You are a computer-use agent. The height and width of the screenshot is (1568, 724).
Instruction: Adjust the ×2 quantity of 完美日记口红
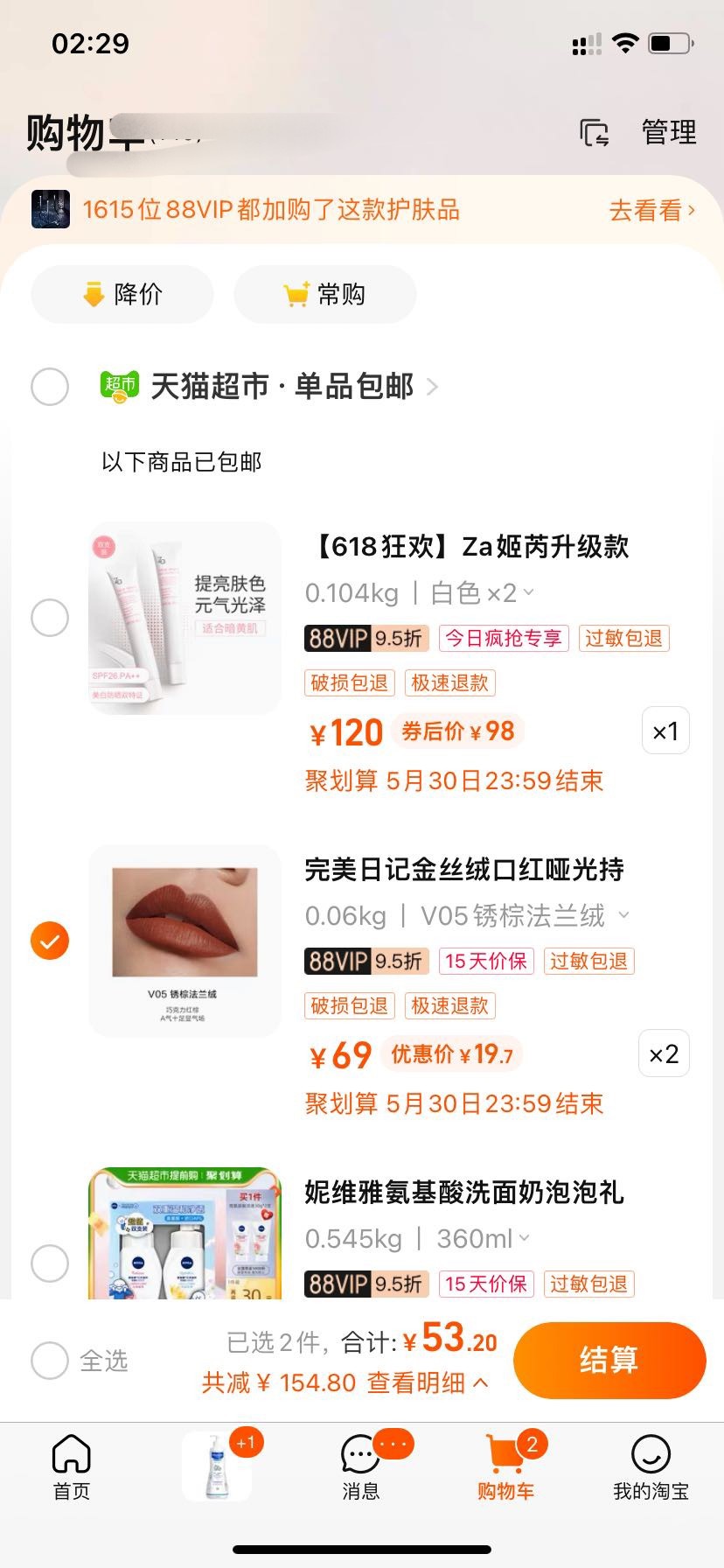pyautogui.click(x=665, y=1053)
